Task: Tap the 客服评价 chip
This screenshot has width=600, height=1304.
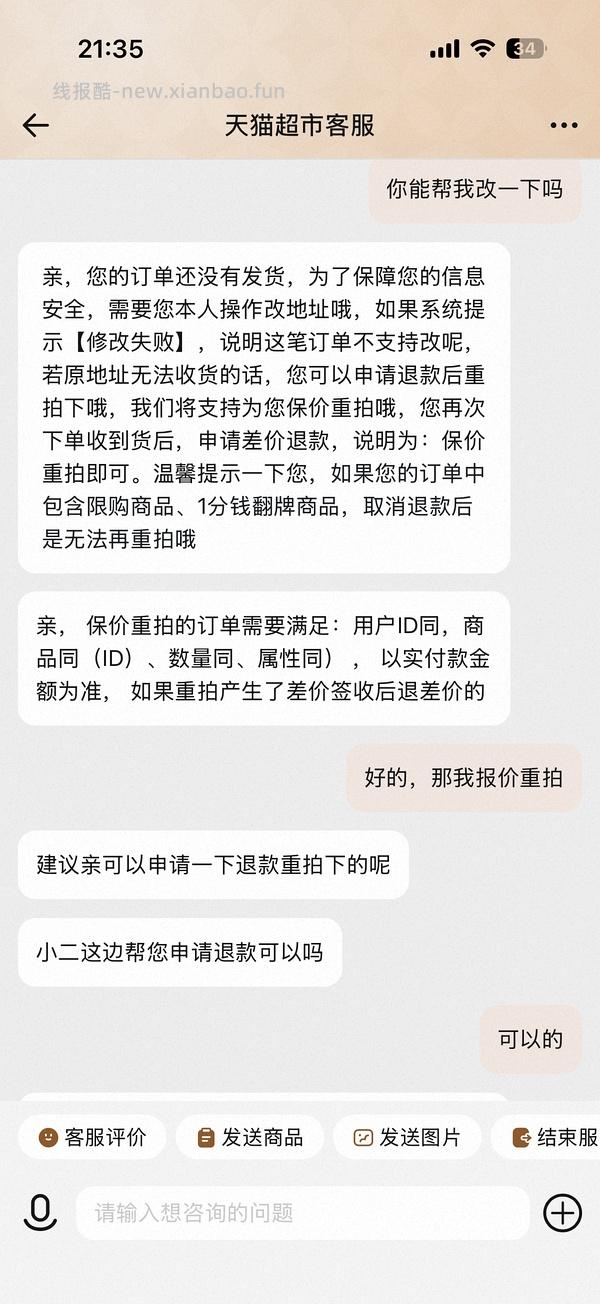Action: pos(92,1137)
